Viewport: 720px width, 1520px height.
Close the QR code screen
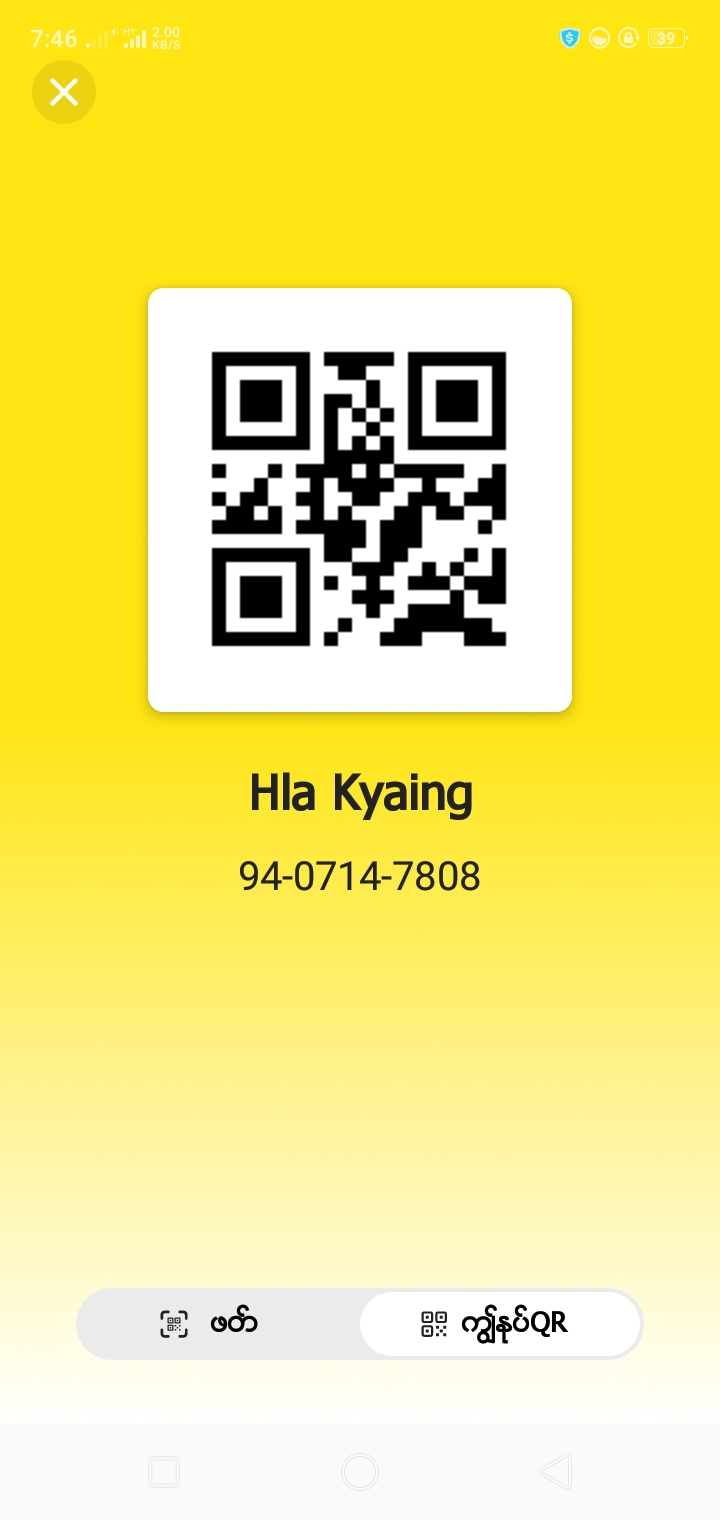click(64, 93)
